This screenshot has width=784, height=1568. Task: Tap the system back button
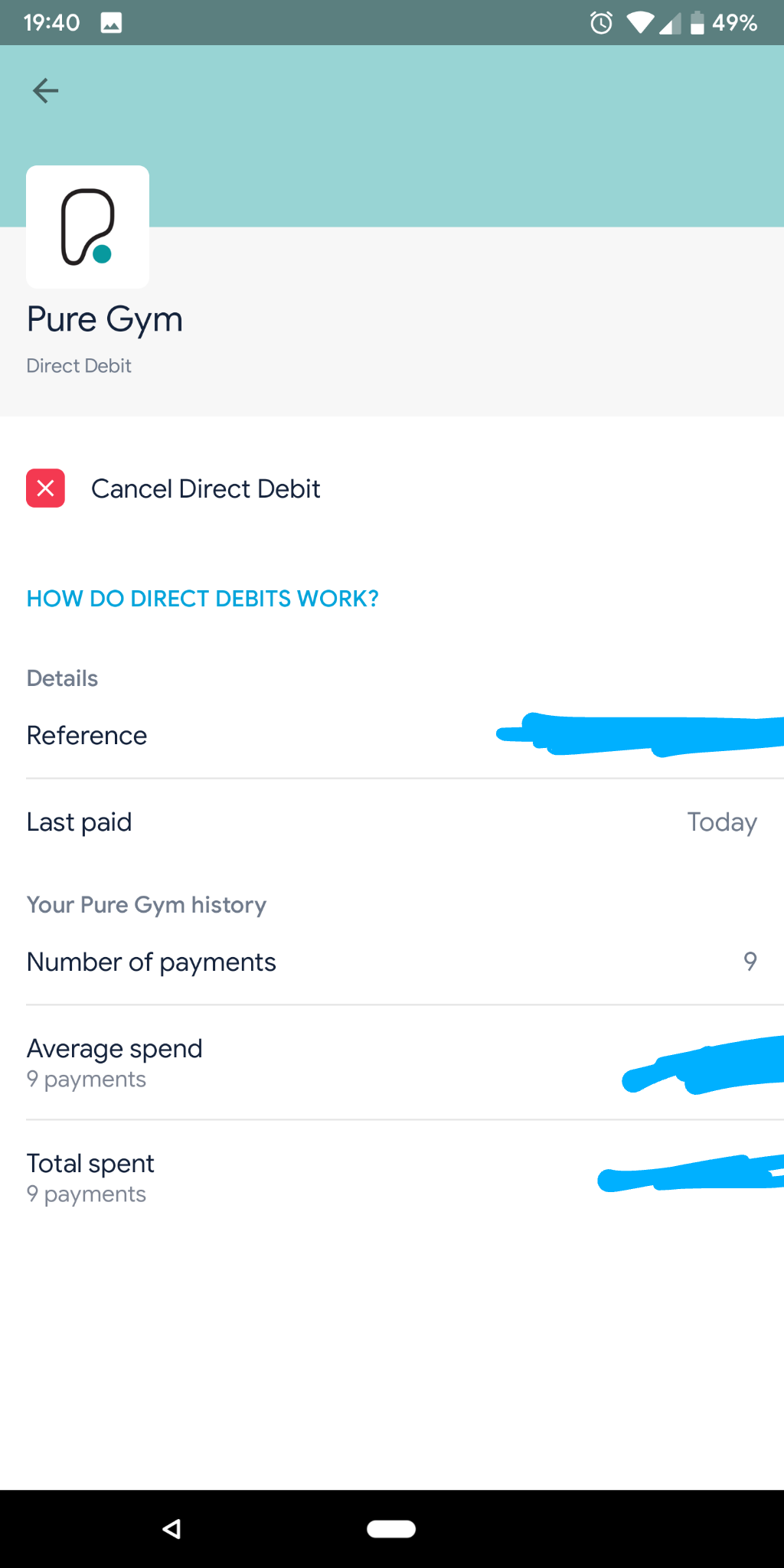pos(172,1529)
